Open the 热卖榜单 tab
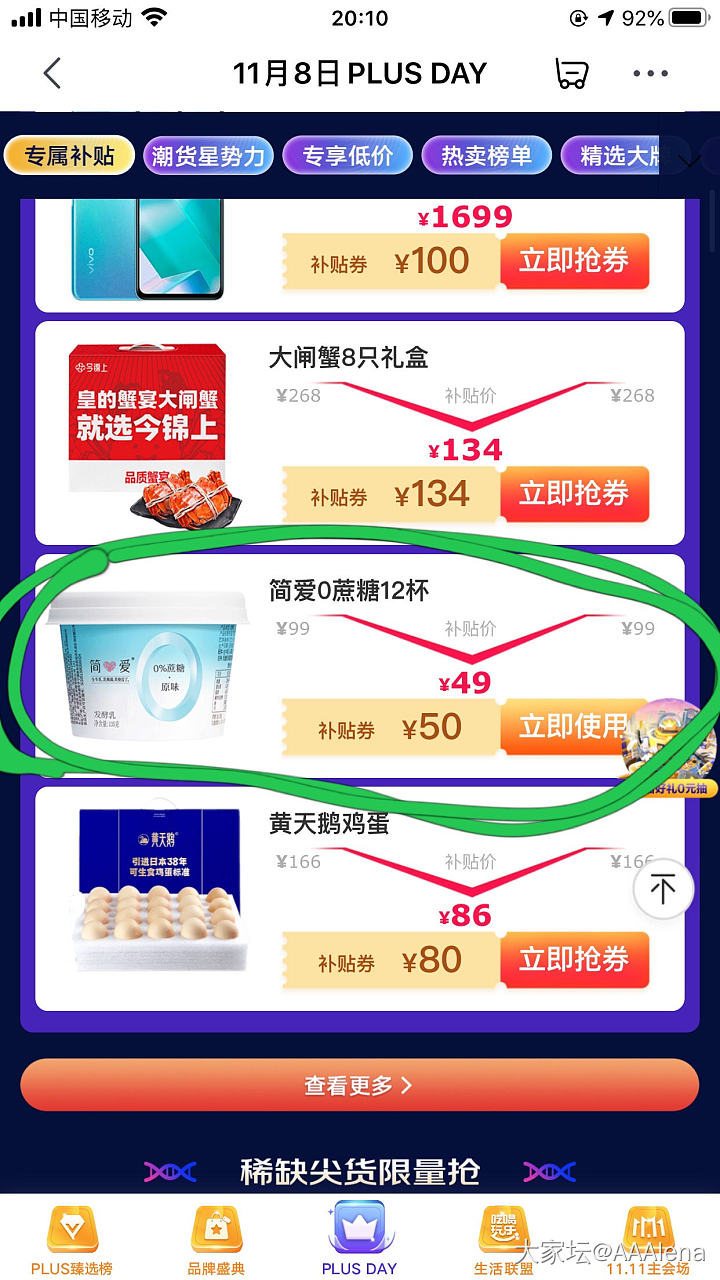 (486, 156)
